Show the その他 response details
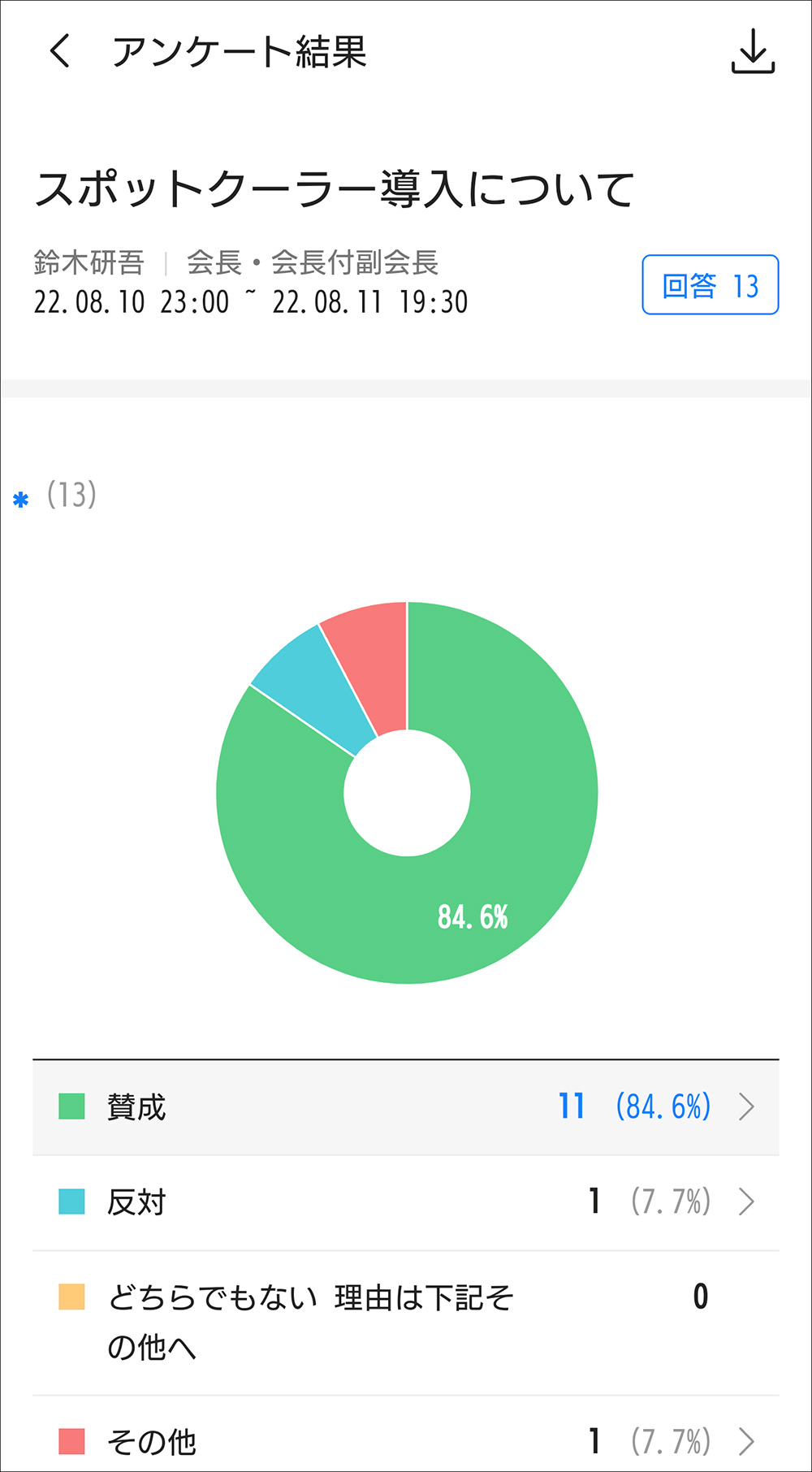Image resolution: width=812 pixels, height=1472 pixels. (406, 1441)
